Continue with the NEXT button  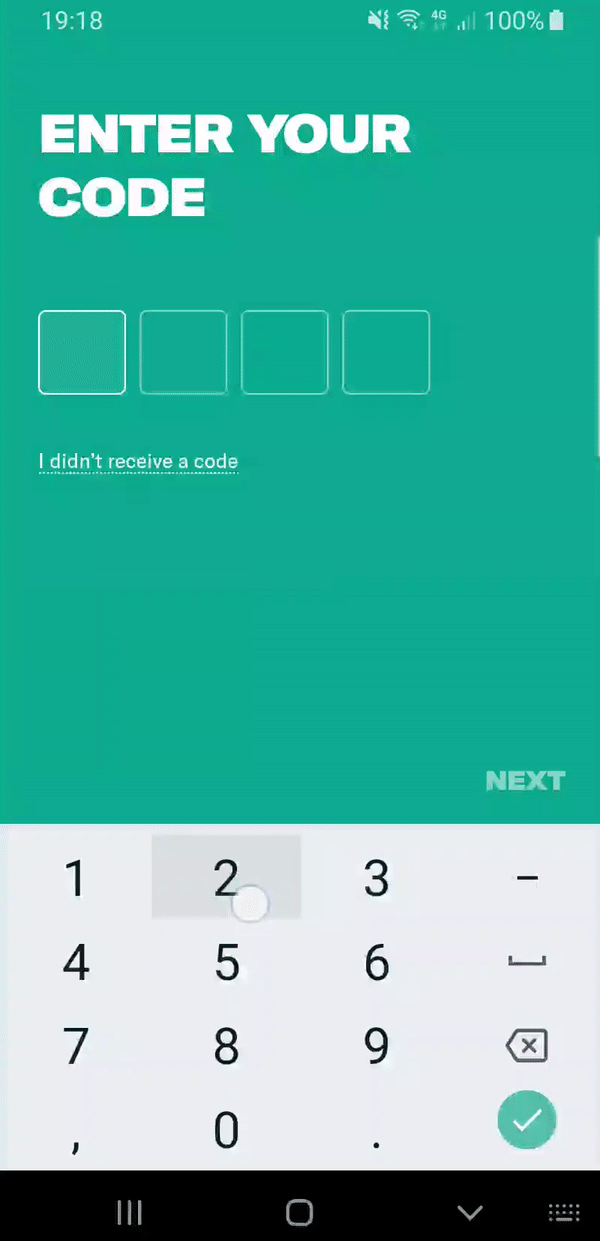[525, 781]
